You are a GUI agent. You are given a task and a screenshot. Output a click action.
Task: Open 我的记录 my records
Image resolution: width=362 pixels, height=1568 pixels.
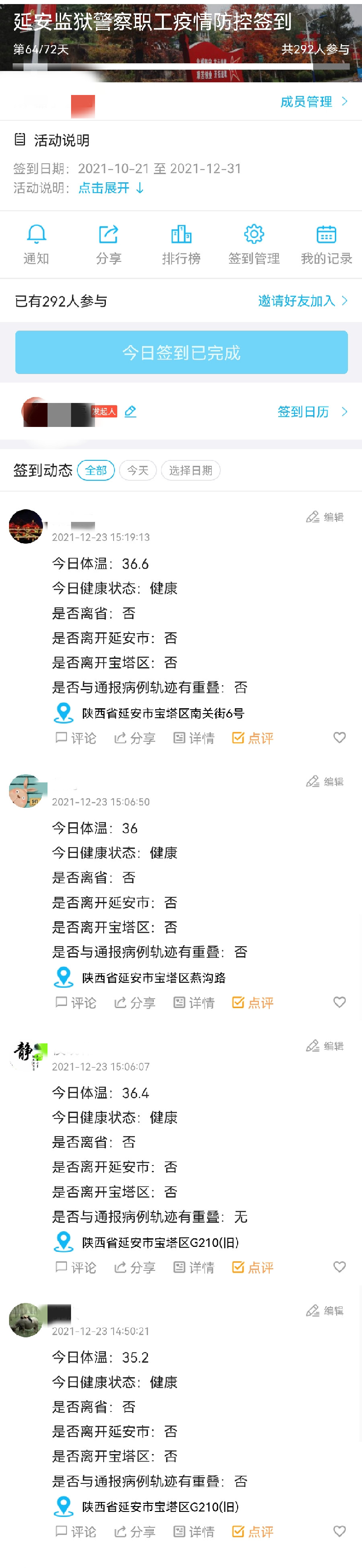tap(326, 244)
